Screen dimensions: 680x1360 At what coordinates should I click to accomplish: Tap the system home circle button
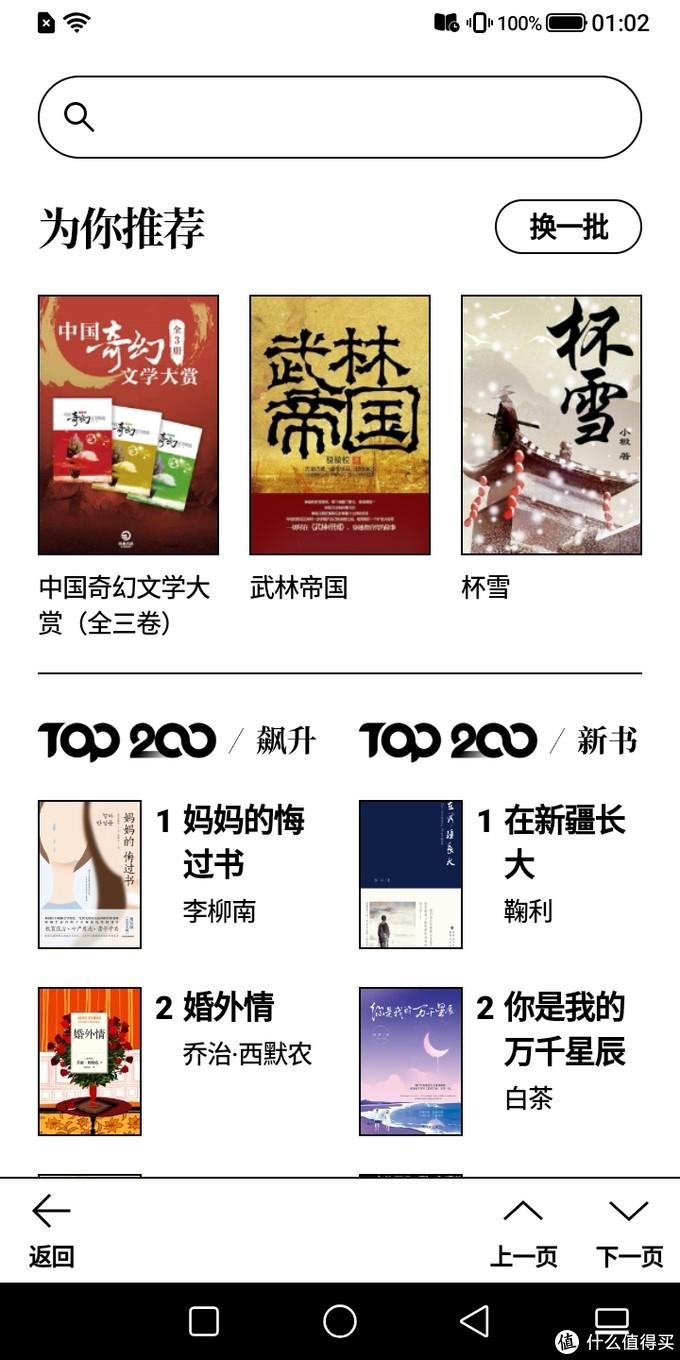coord(340,1321)
